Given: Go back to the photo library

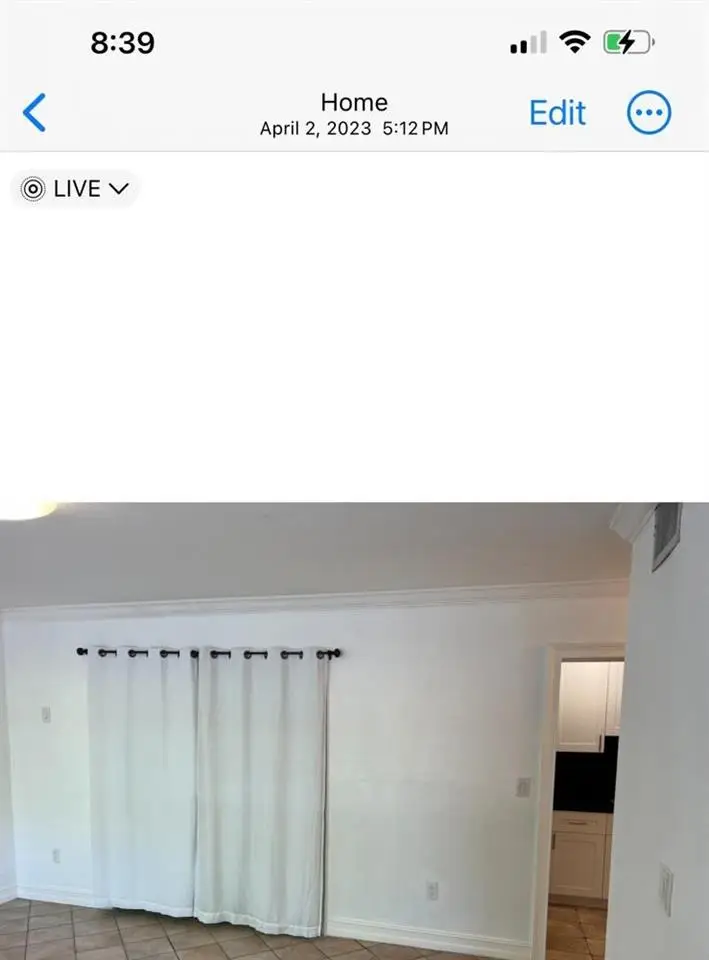Looking at the screenshot, I should (35, 112).
